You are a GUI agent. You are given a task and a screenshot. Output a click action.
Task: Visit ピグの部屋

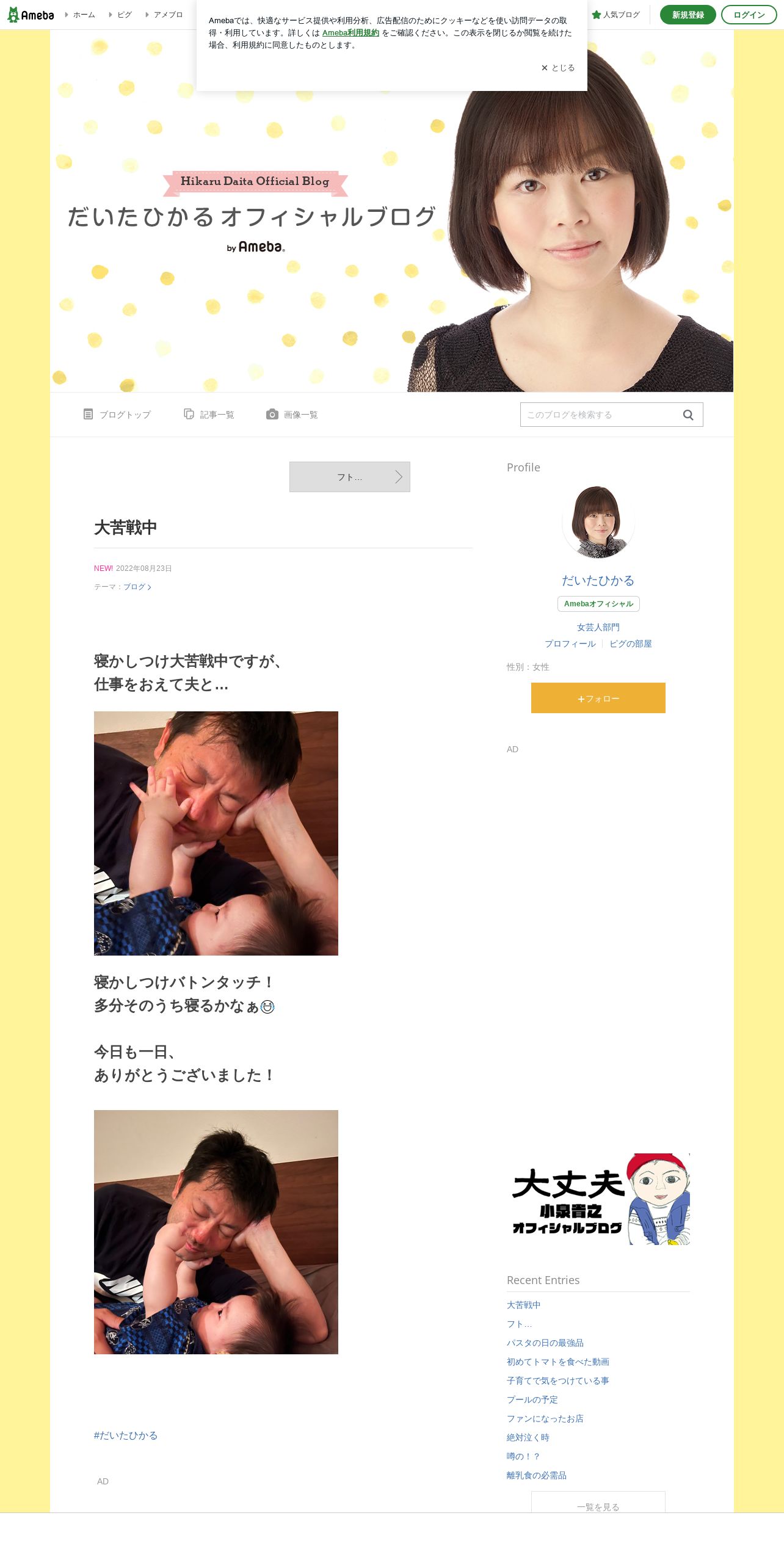pos(631,644)
